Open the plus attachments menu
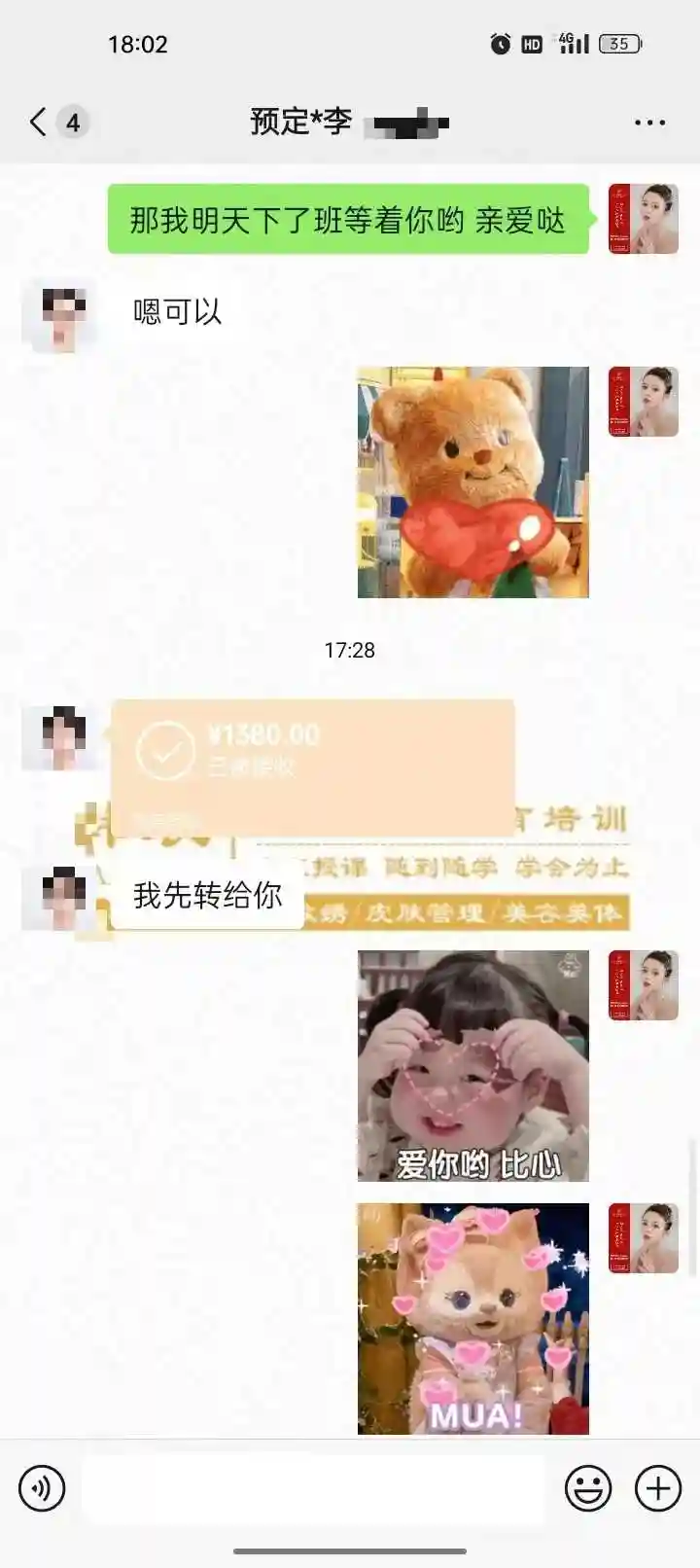The height and width of the screenshot is (1568, 700). click(658, 1488)
